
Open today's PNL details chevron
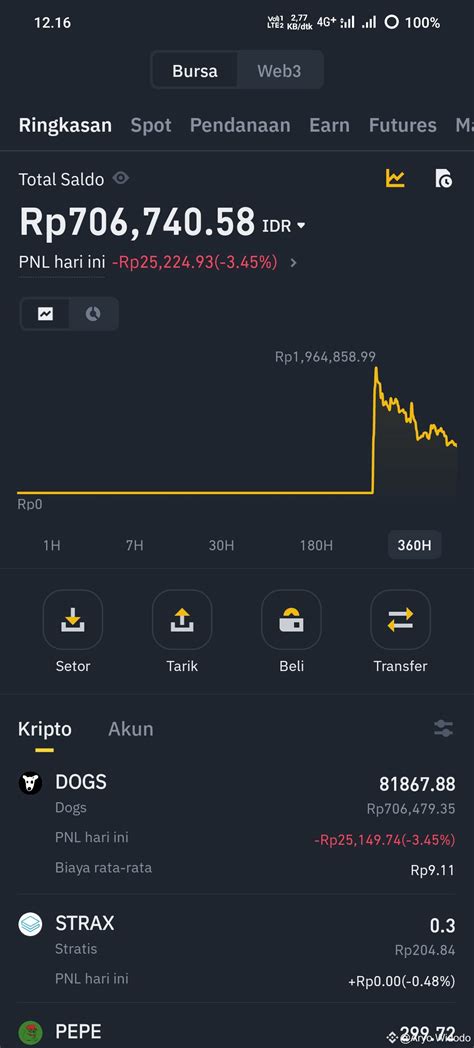[293, 263]
